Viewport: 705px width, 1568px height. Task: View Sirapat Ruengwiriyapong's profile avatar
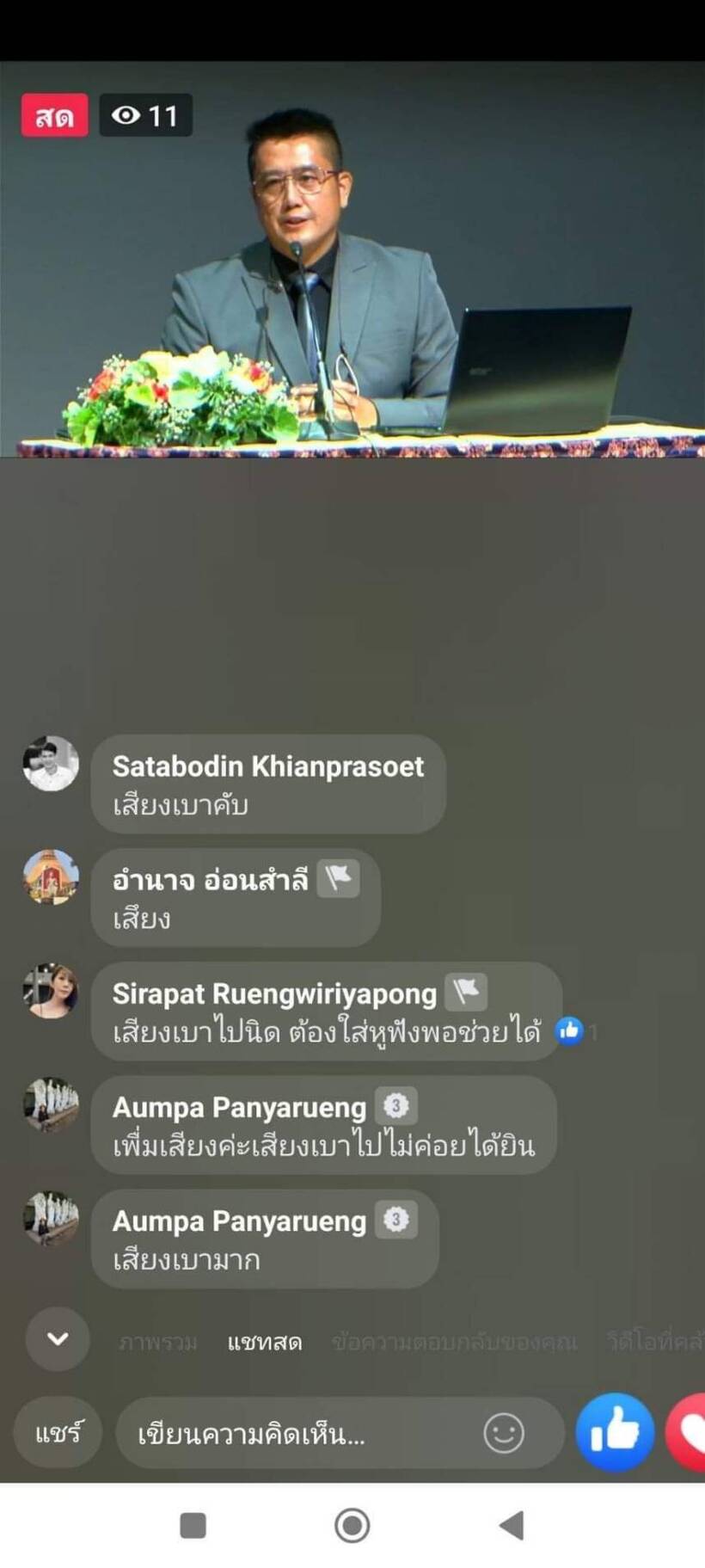(x=51, y=991)
